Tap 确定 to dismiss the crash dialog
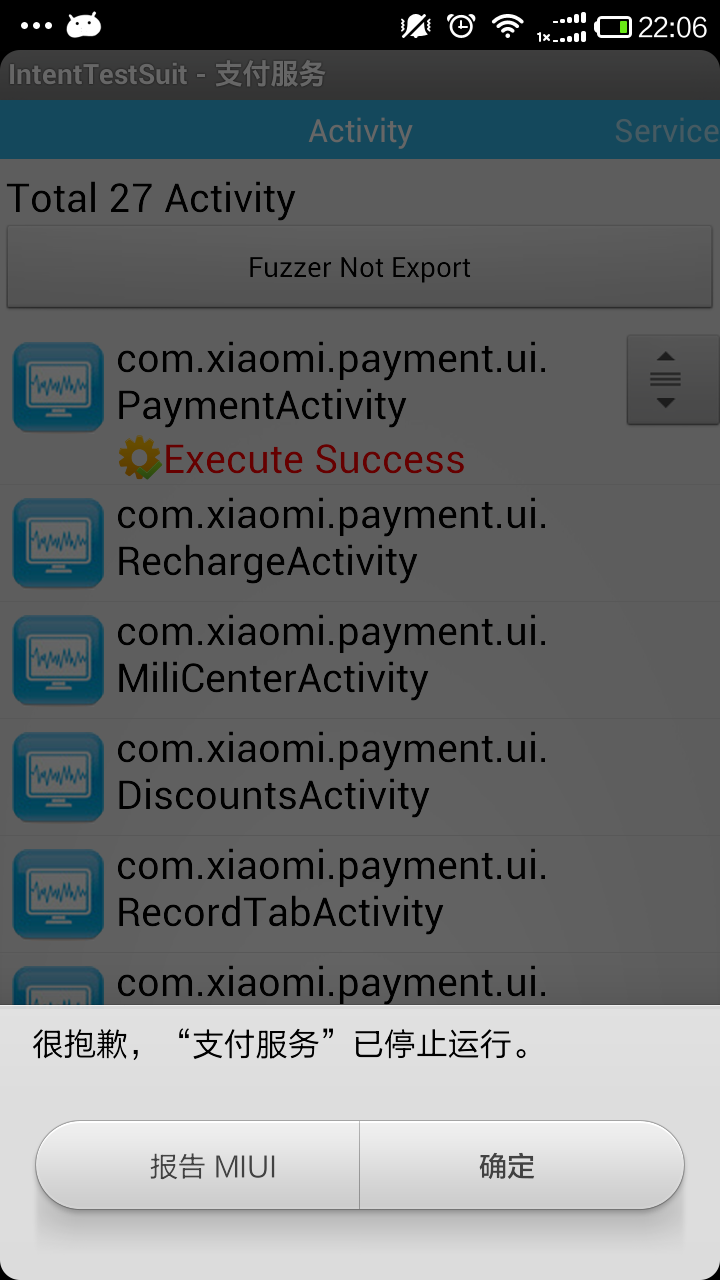The image size is (720, 1280). click(522, 1166)
